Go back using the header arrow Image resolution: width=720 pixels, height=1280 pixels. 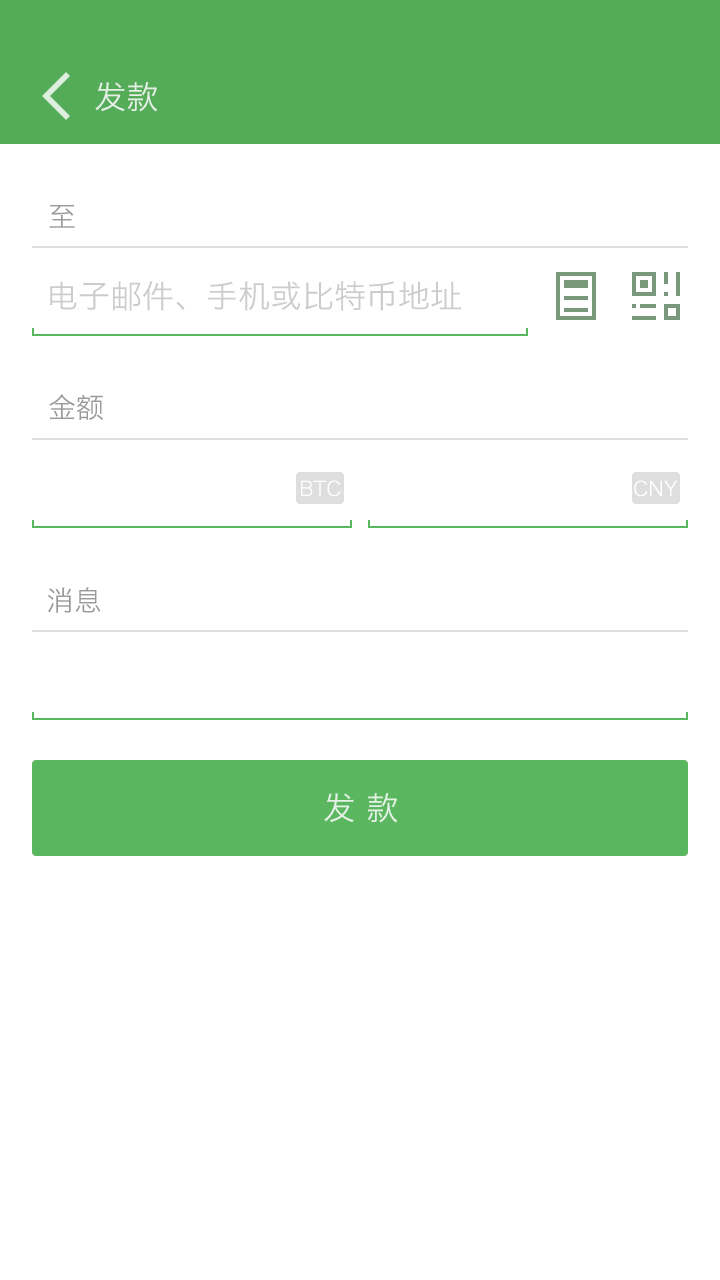[56, 96]
